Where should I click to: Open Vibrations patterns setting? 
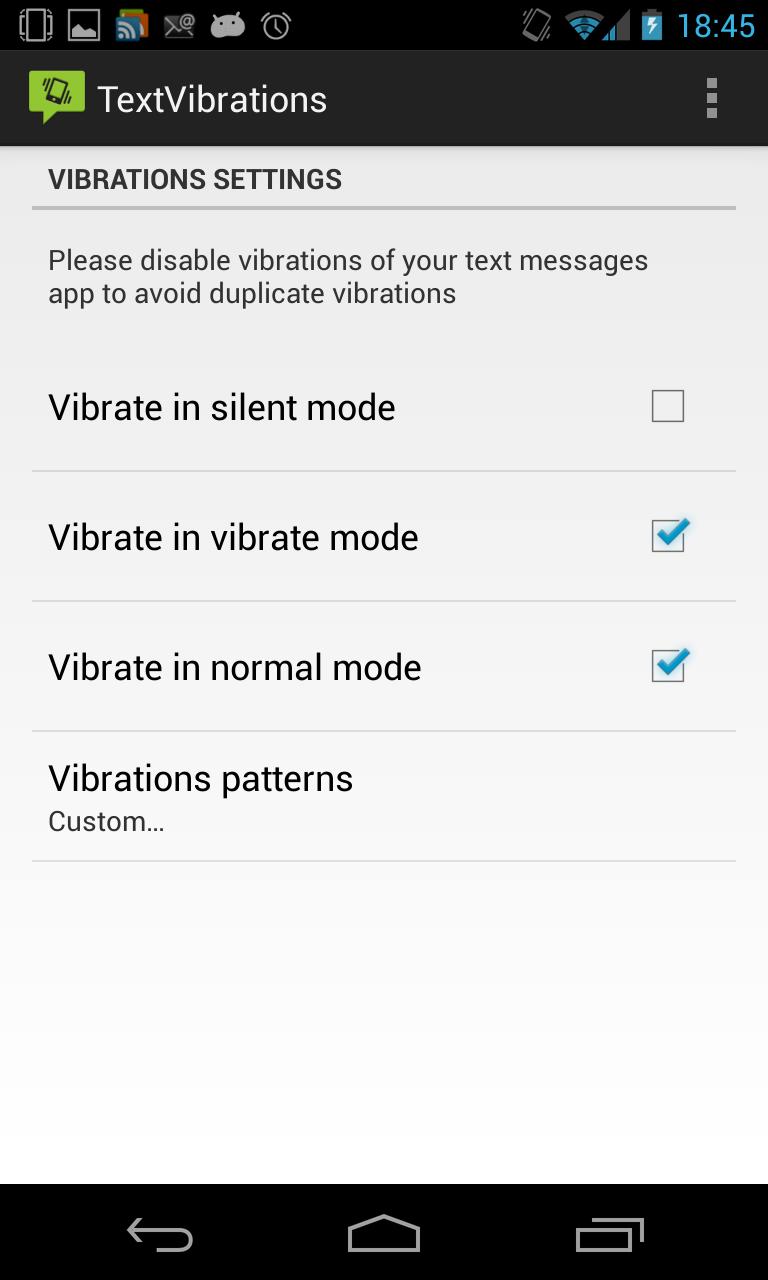pos(384,797)
